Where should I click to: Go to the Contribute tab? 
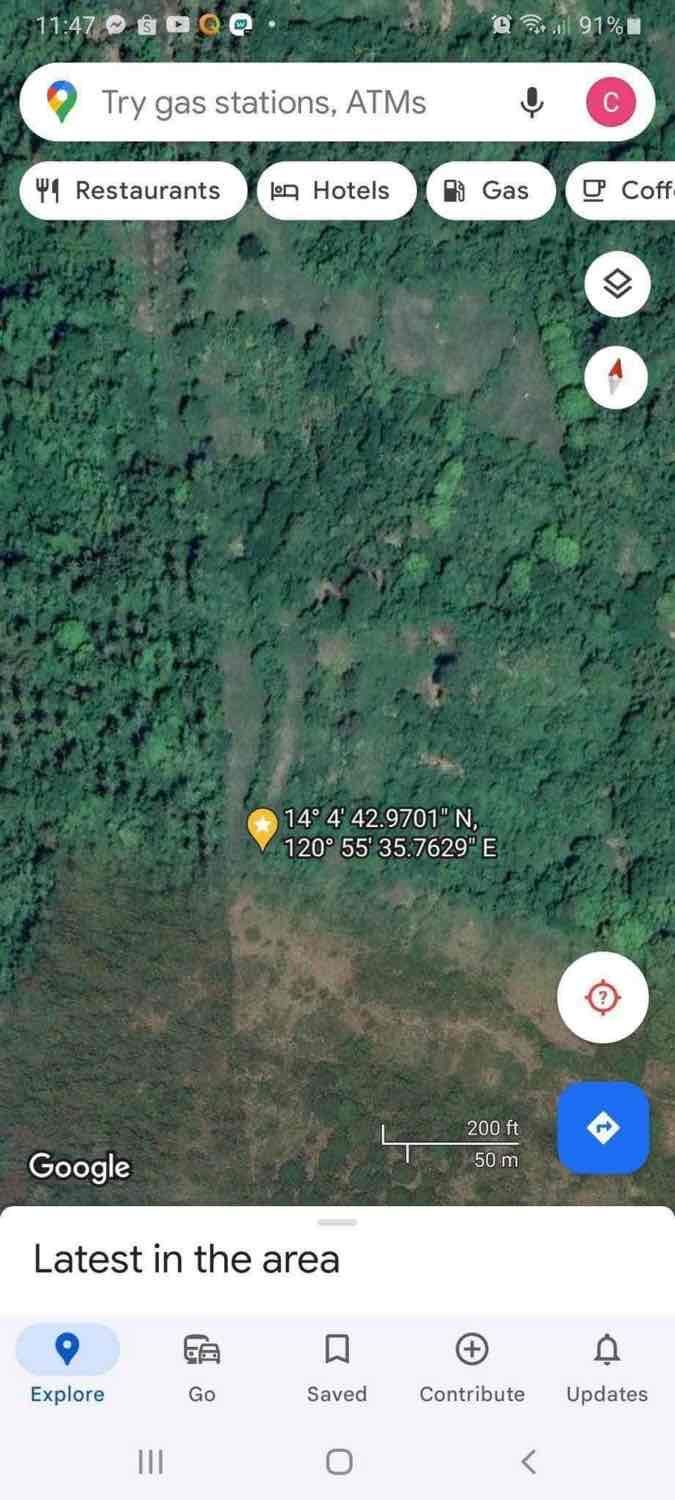(x=472, y=1367)
